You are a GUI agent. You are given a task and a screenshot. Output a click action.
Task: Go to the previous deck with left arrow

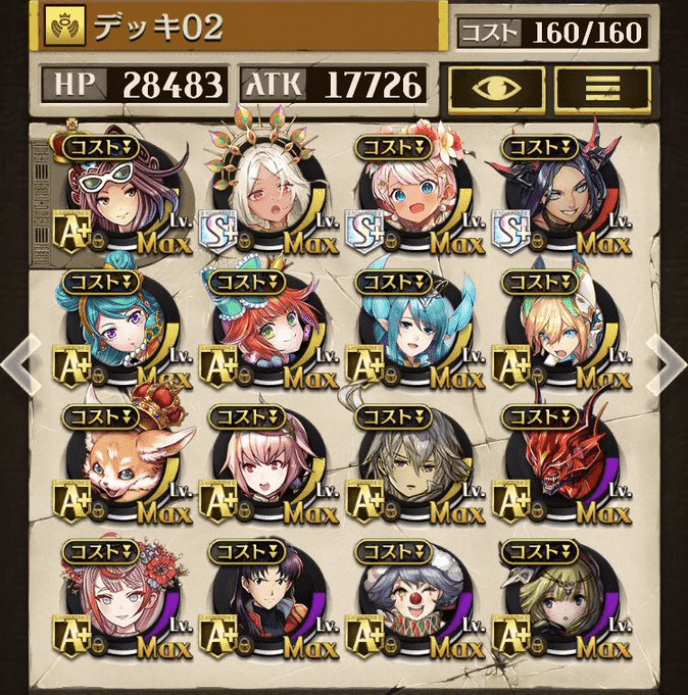pyautogui.click(x=19, y=364)
